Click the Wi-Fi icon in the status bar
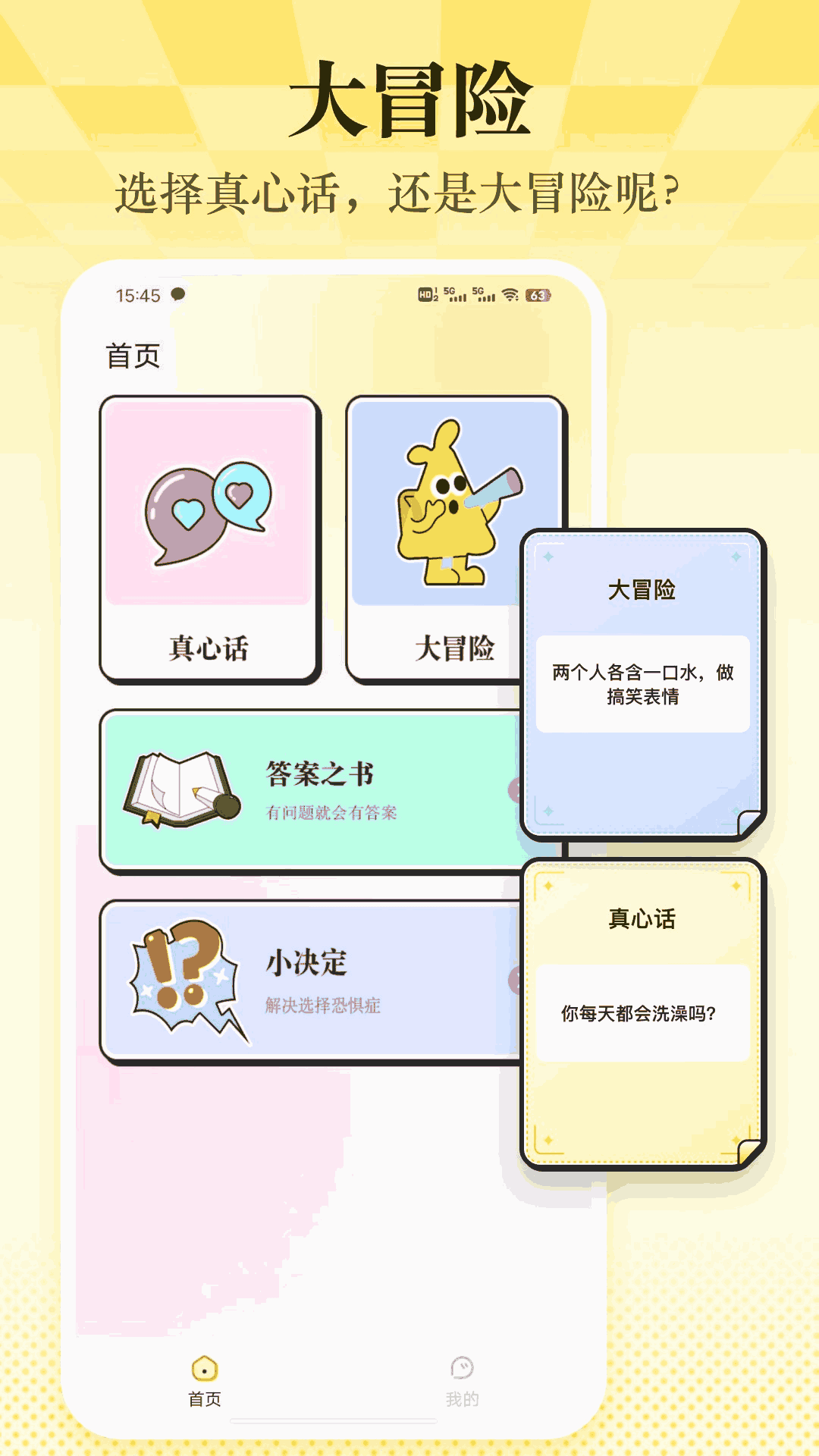The width and height of the screenshot is (819, 1456). point(509,294)
